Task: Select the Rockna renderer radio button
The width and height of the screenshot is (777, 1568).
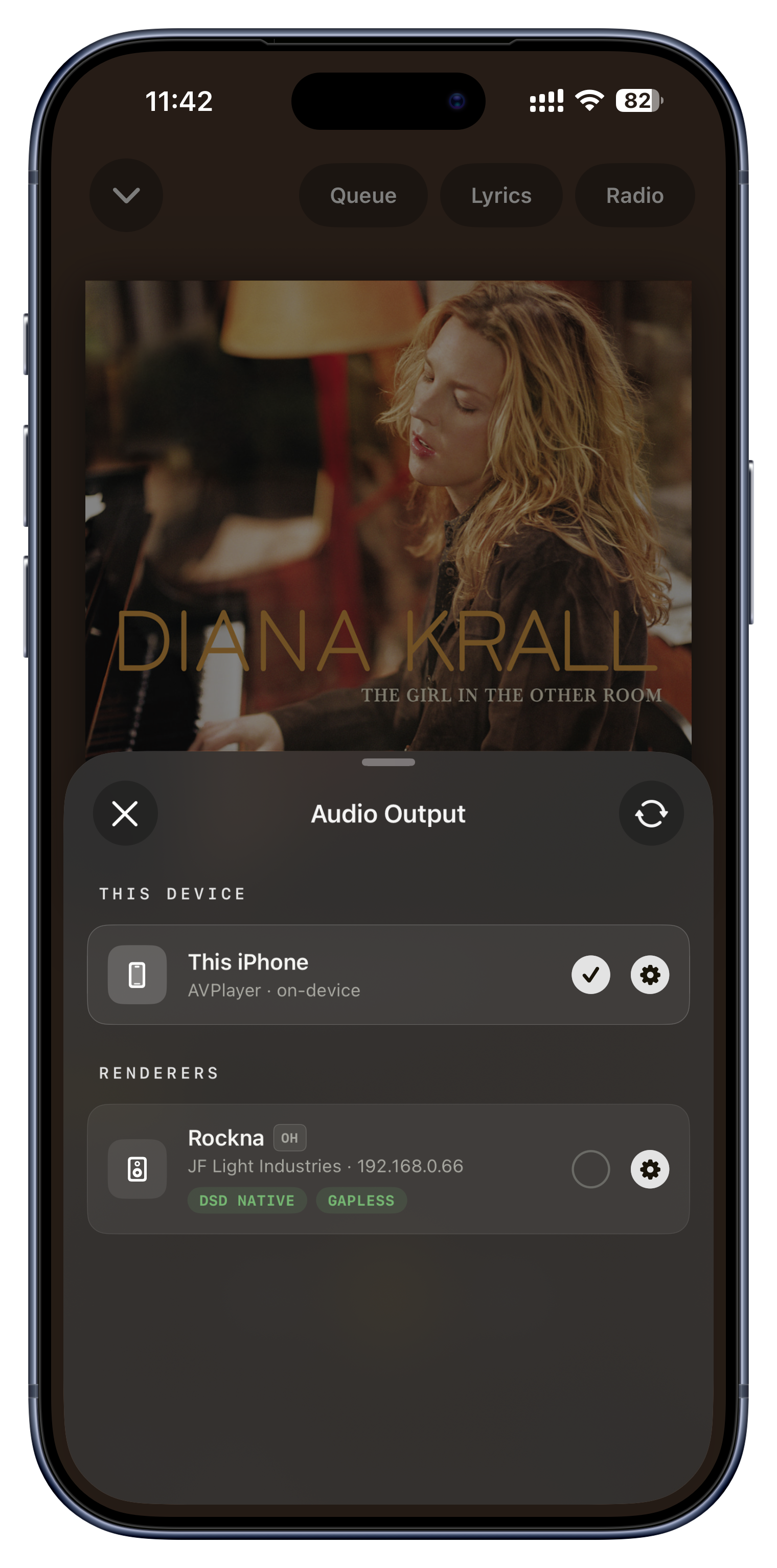Action: point(590,1169)
